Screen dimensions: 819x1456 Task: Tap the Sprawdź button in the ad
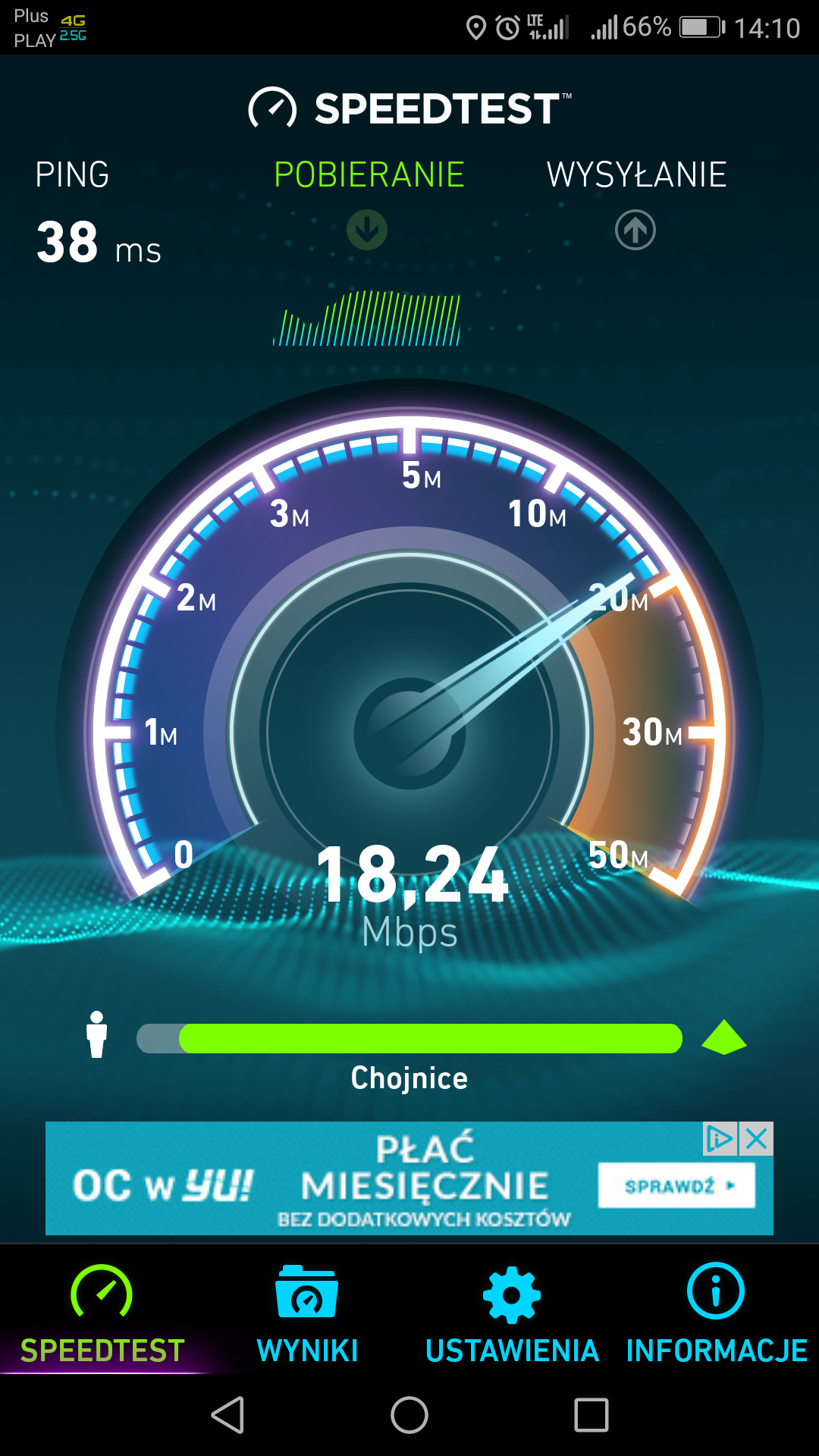(x=676, y=1185)
